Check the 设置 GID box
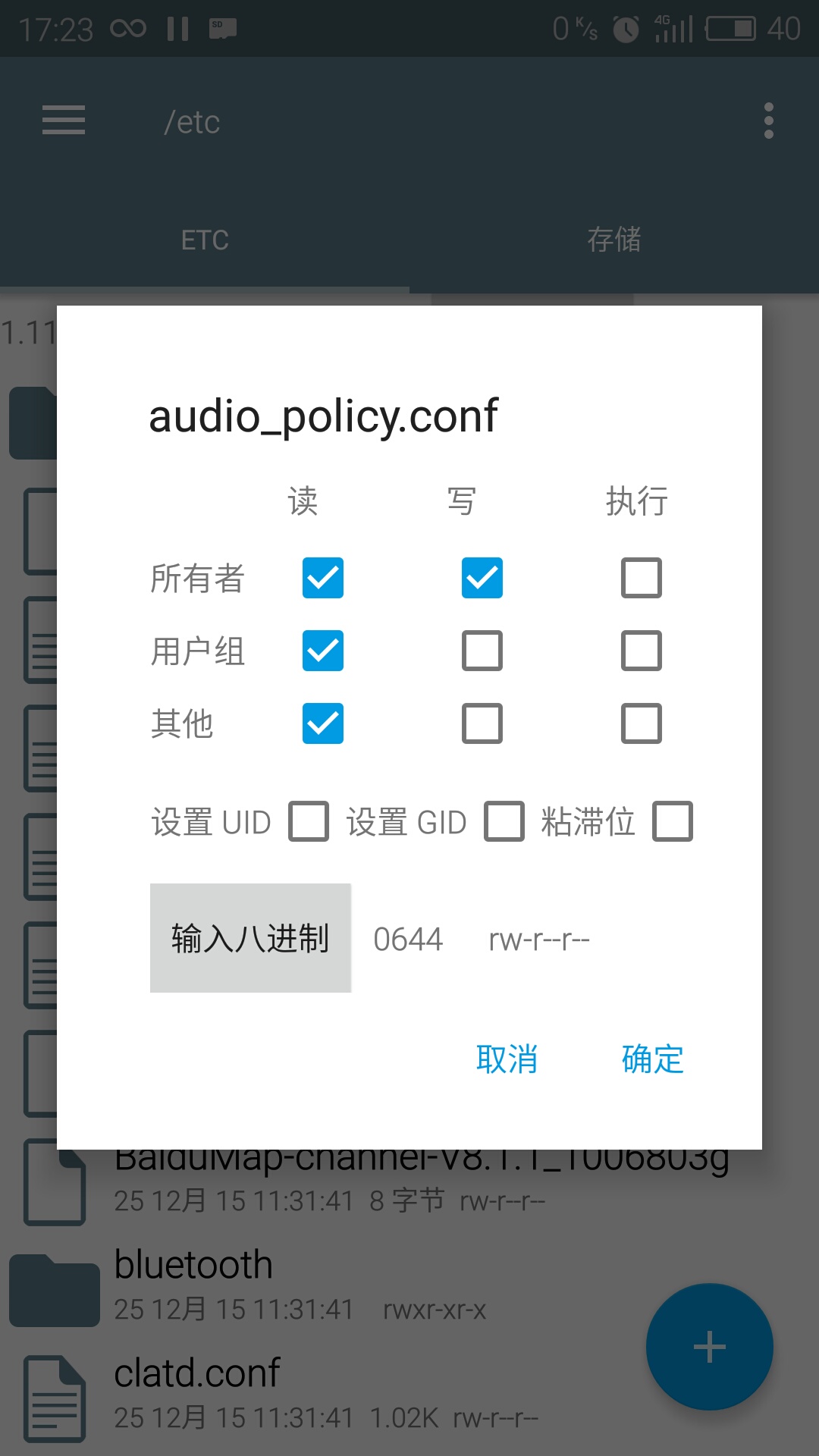The width and height of the screenshot is (819, 1456). click(504, 821)
